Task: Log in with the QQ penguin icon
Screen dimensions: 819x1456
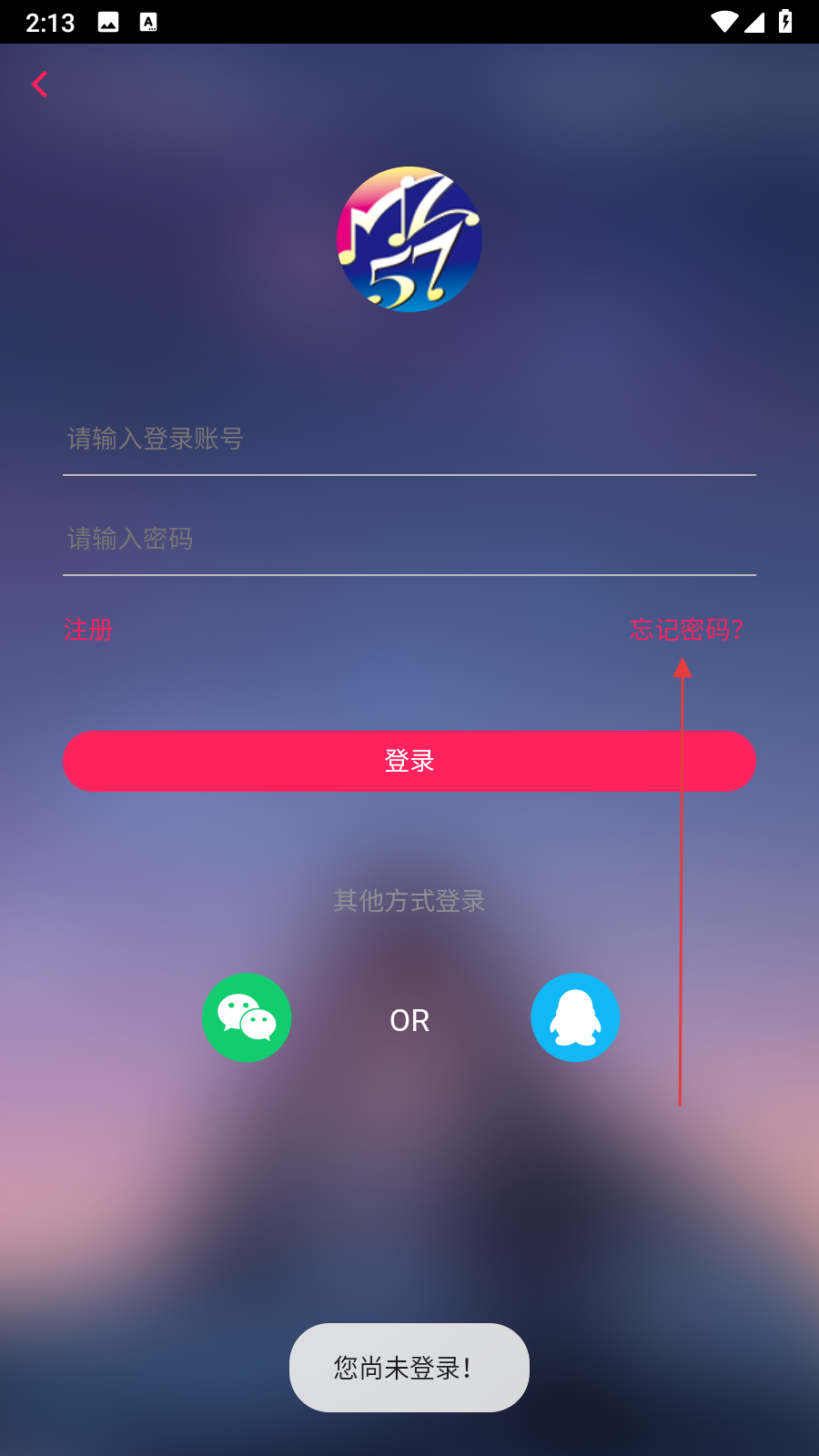Action: pyautogui.click(x=575, y=1017)
